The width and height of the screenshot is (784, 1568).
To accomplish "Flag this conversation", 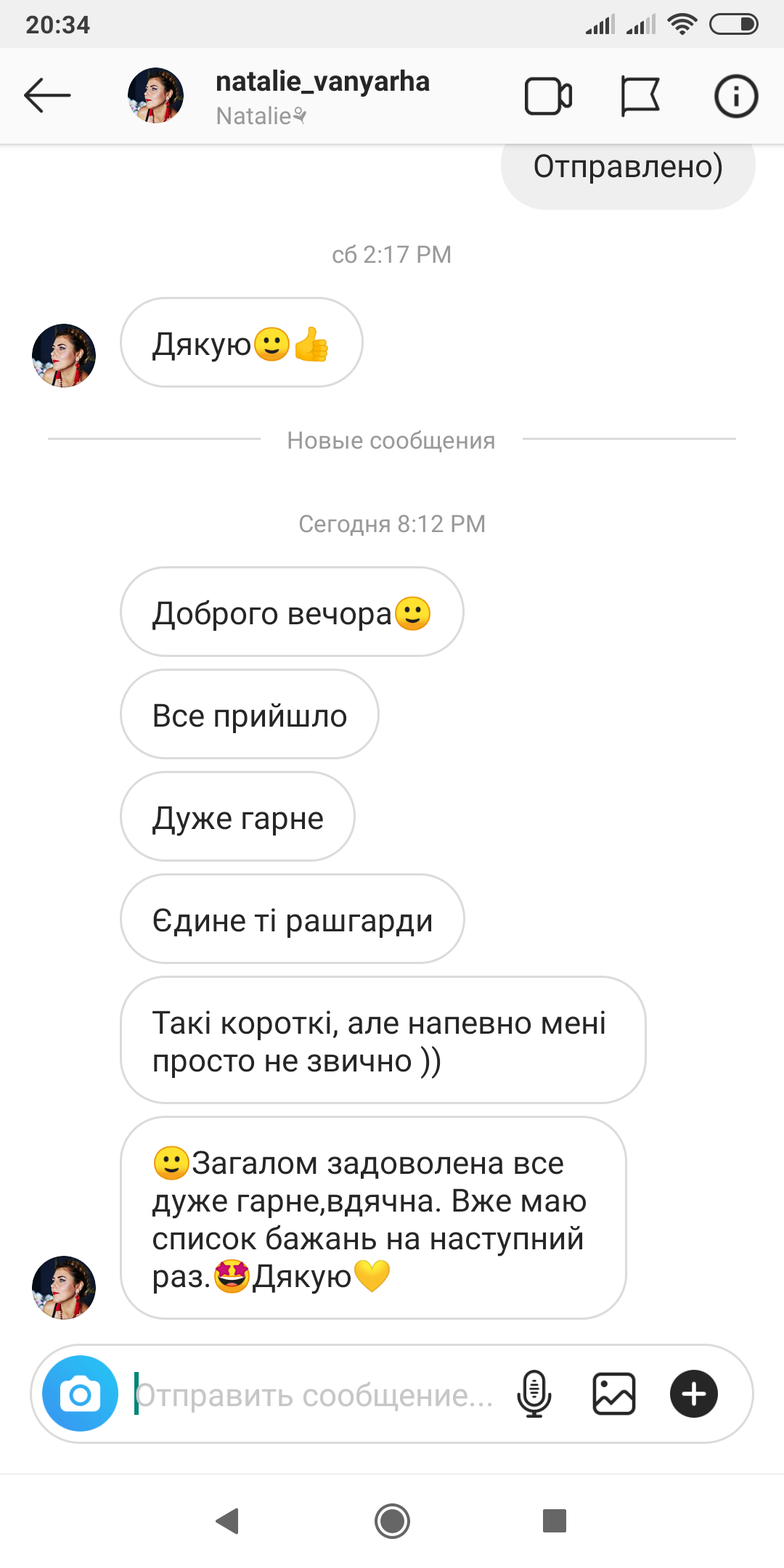I will [x=640, y=96].
